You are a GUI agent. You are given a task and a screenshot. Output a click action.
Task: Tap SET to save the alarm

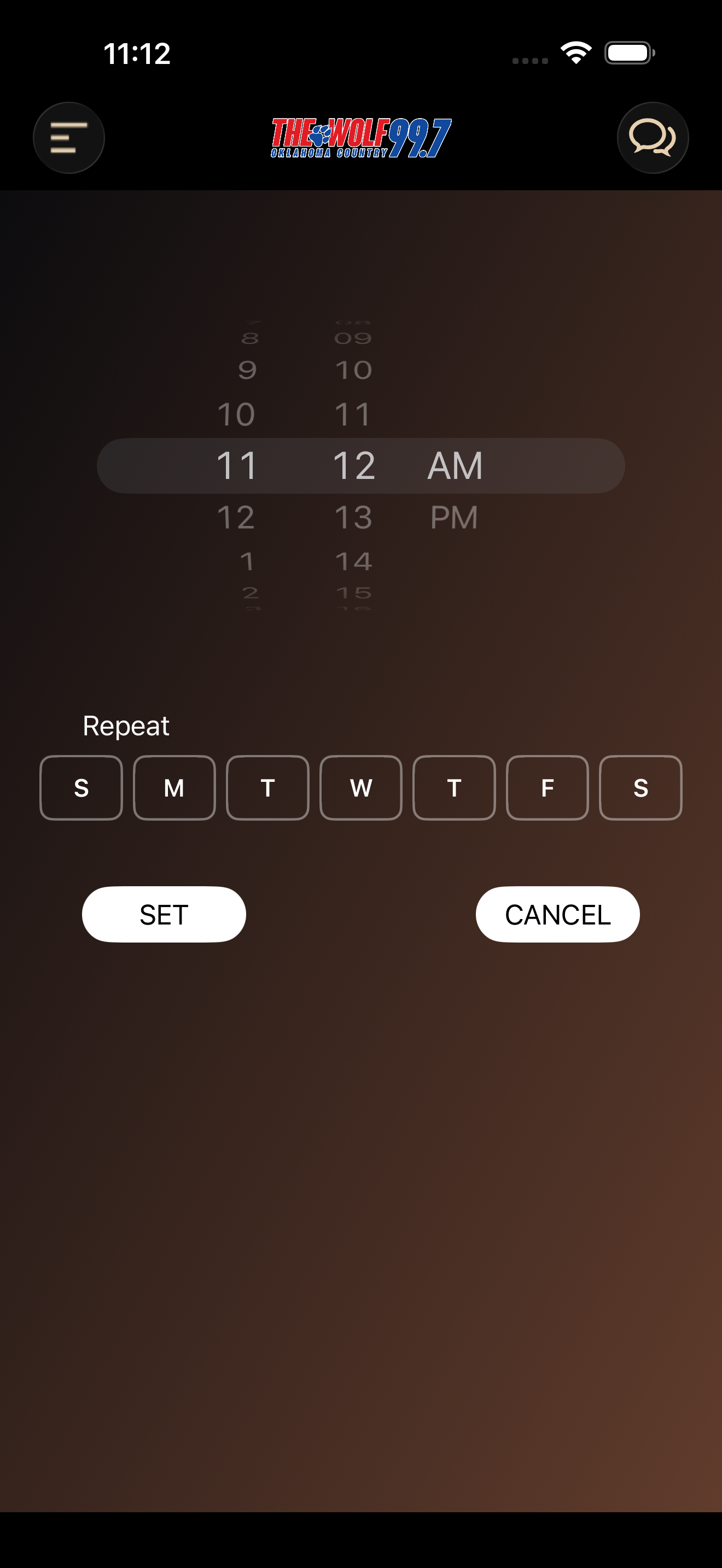coord(164,914)
